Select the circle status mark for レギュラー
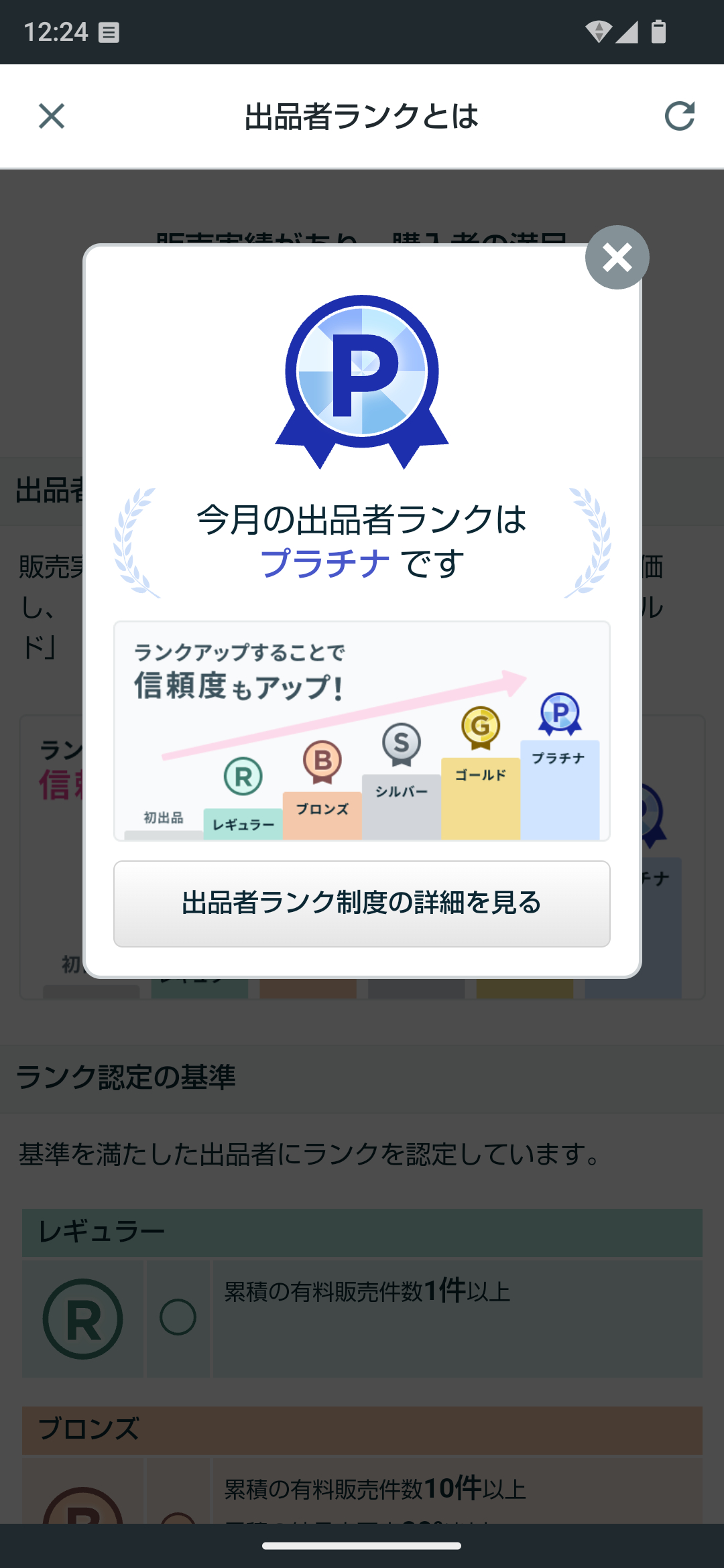724x1568 pixels. (178, 1317)
